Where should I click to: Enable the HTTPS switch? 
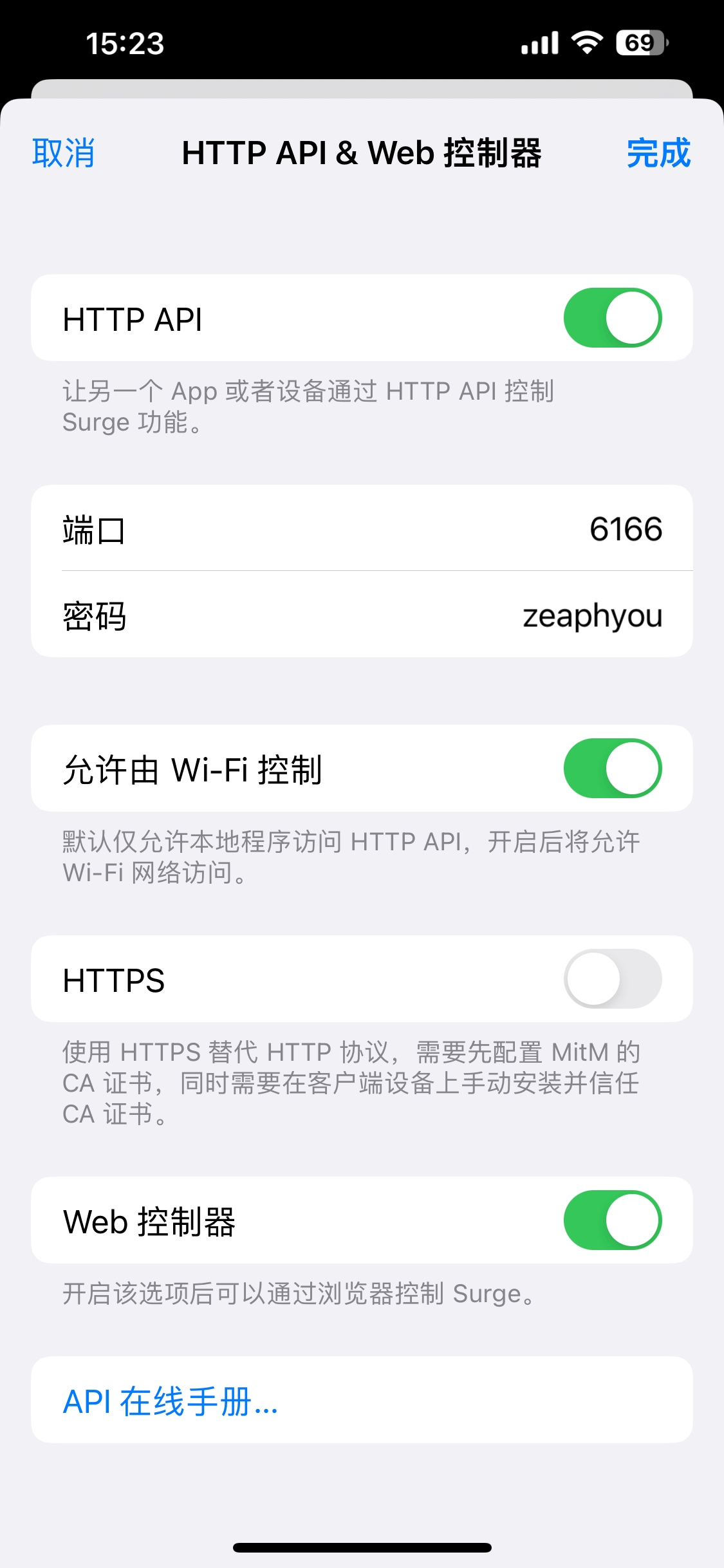[x=612, y=979]
